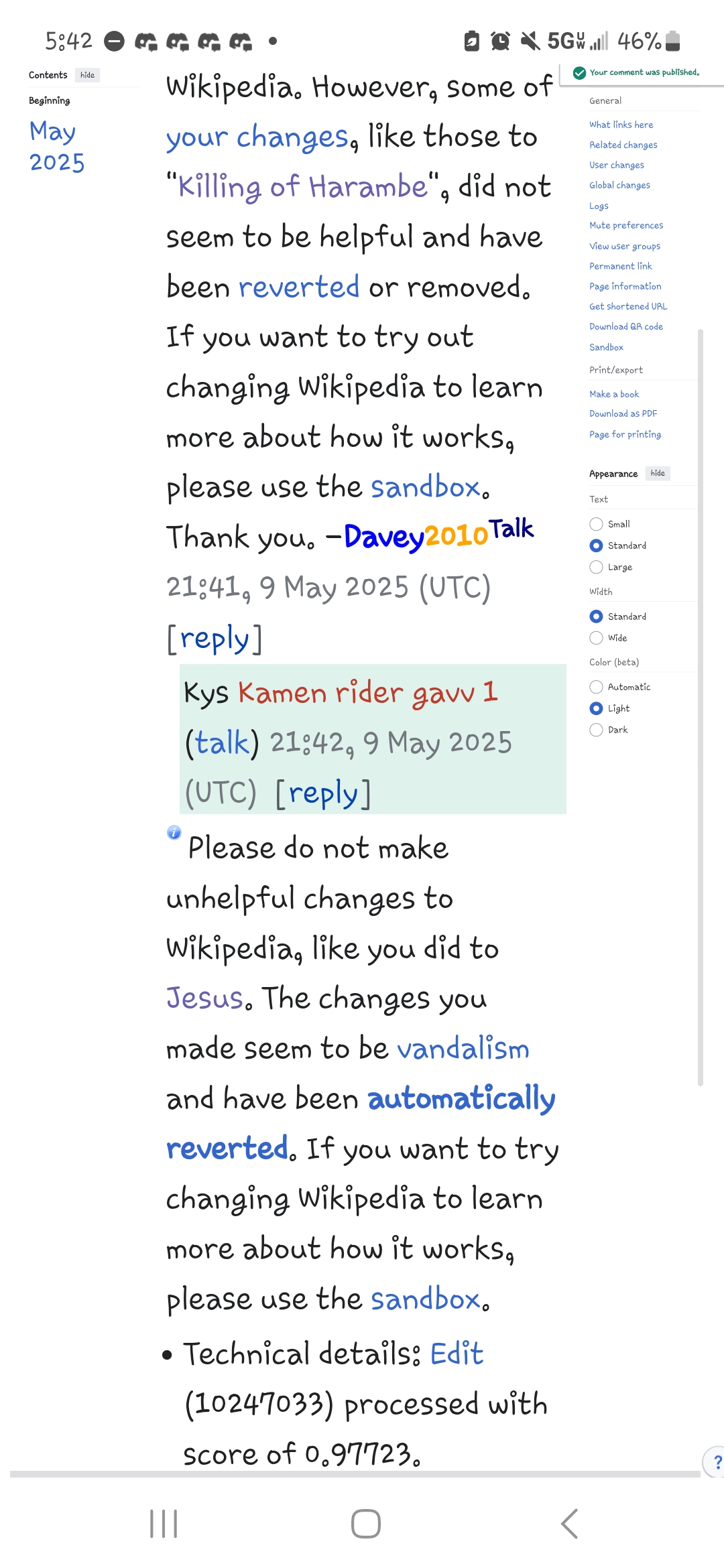Switch width to Wide
Image resolution: width=724 pixels, height=1568 pixels.
point(596,638)
